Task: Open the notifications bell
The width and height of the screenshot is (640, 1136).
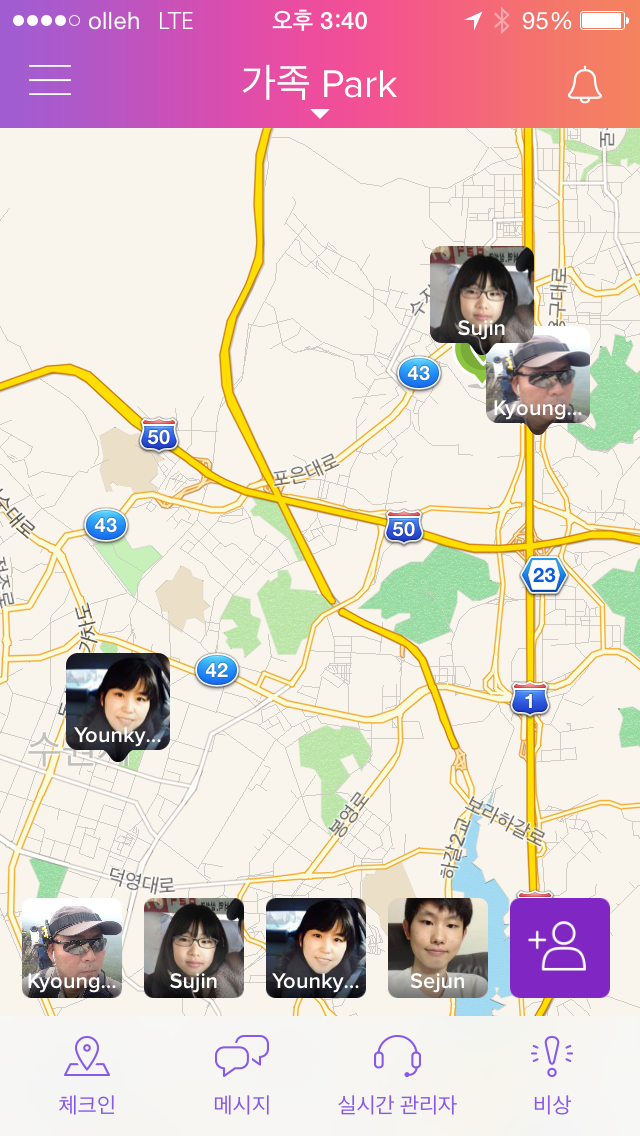Action: 585,85
